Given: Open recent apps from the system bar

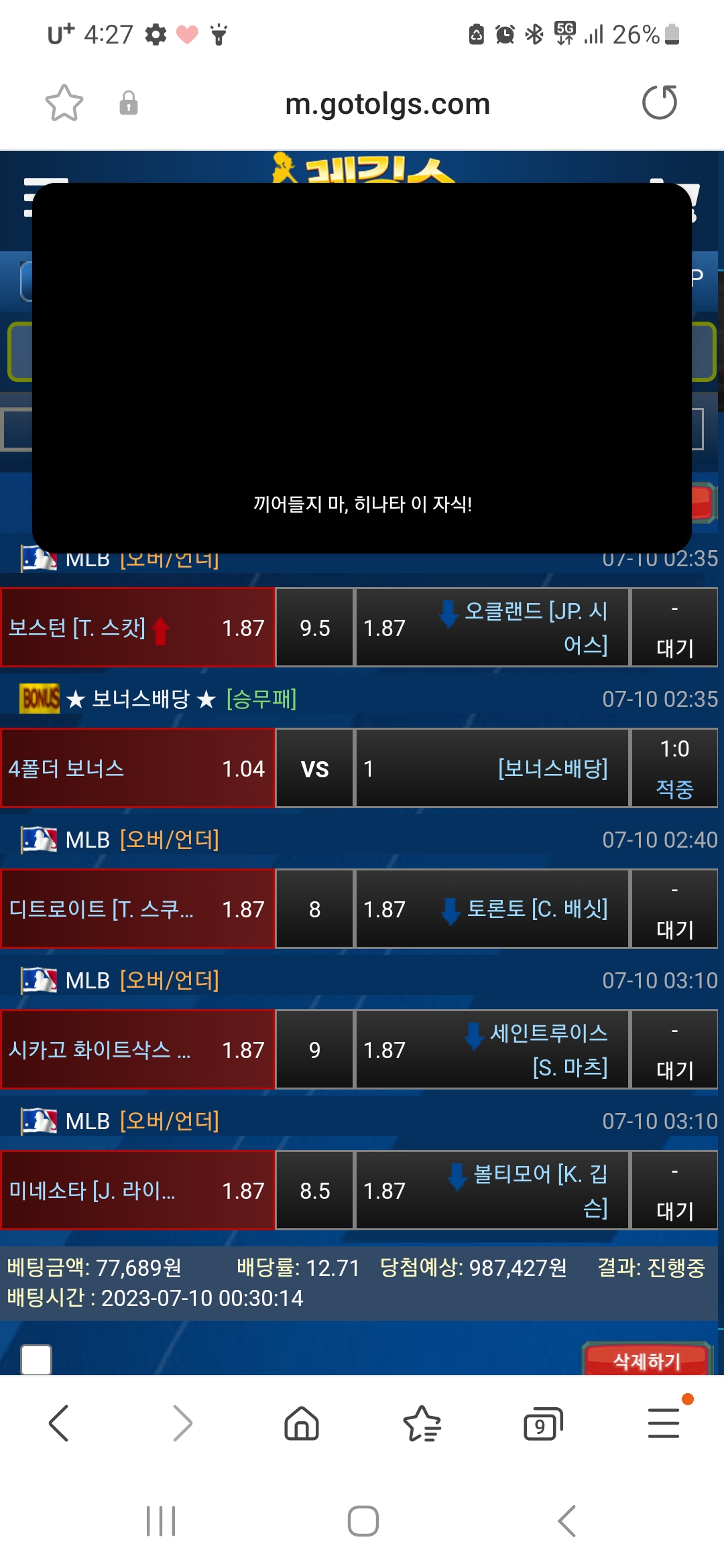Looking at the screenshot, I should [161, 1521].
